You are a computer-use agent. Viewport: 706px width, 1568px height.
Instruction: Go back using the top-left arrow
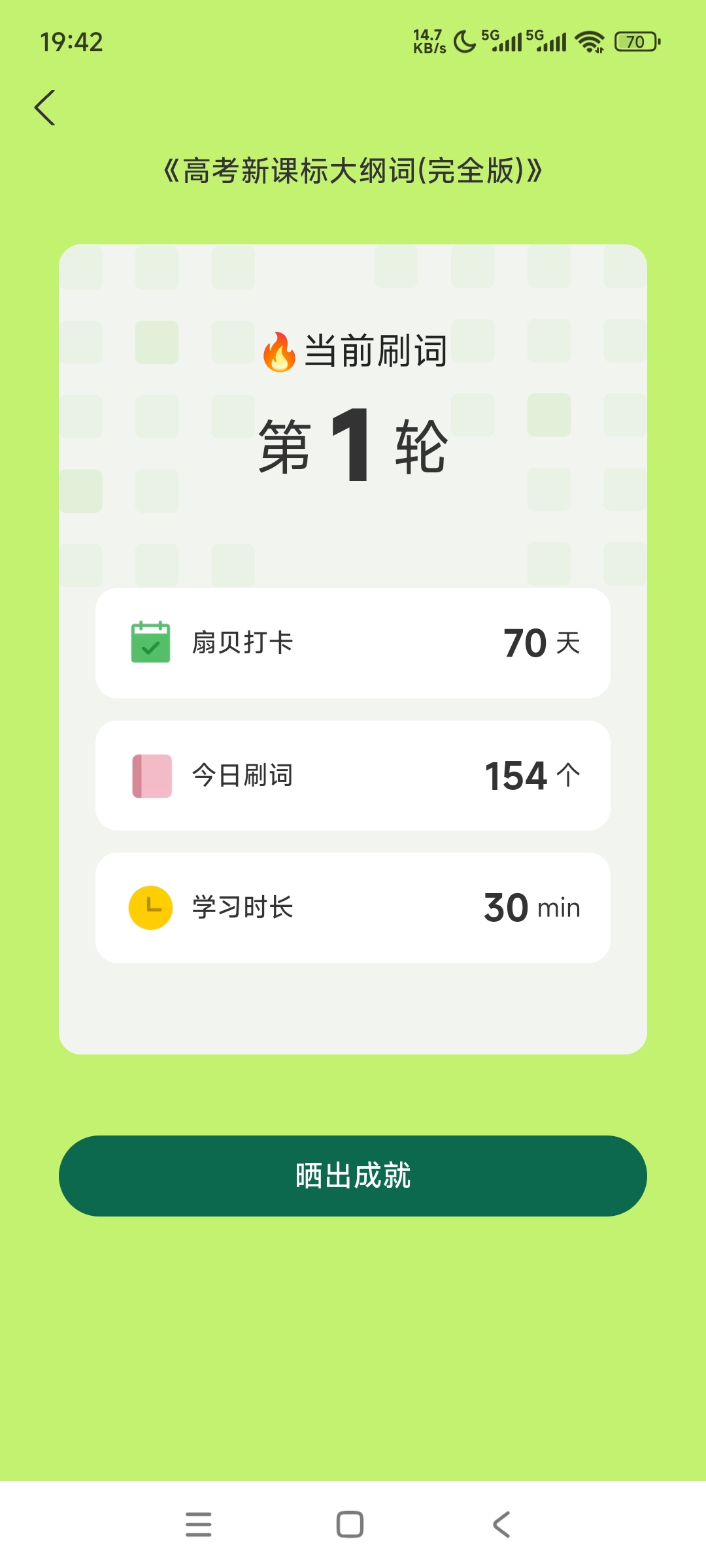[44, 108]
